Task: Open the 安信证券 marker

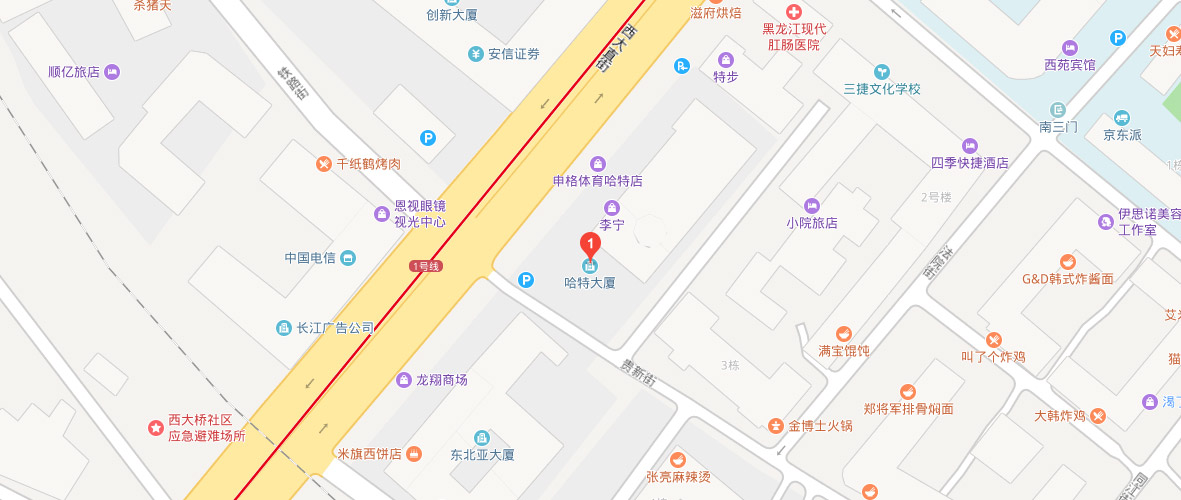Action: click(476, 54)
